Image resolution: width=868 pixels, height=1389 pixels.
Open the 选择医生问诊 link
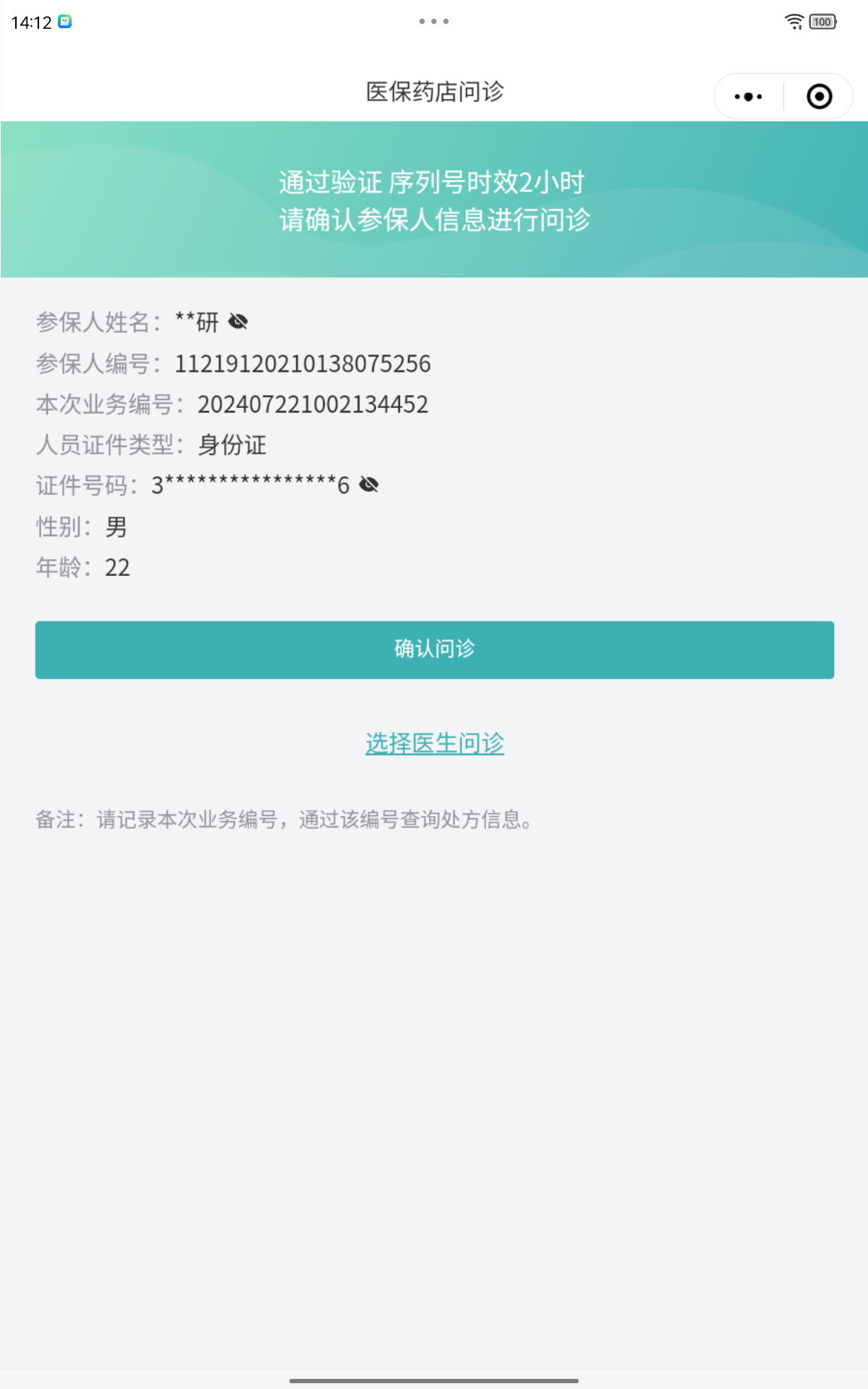435,743
